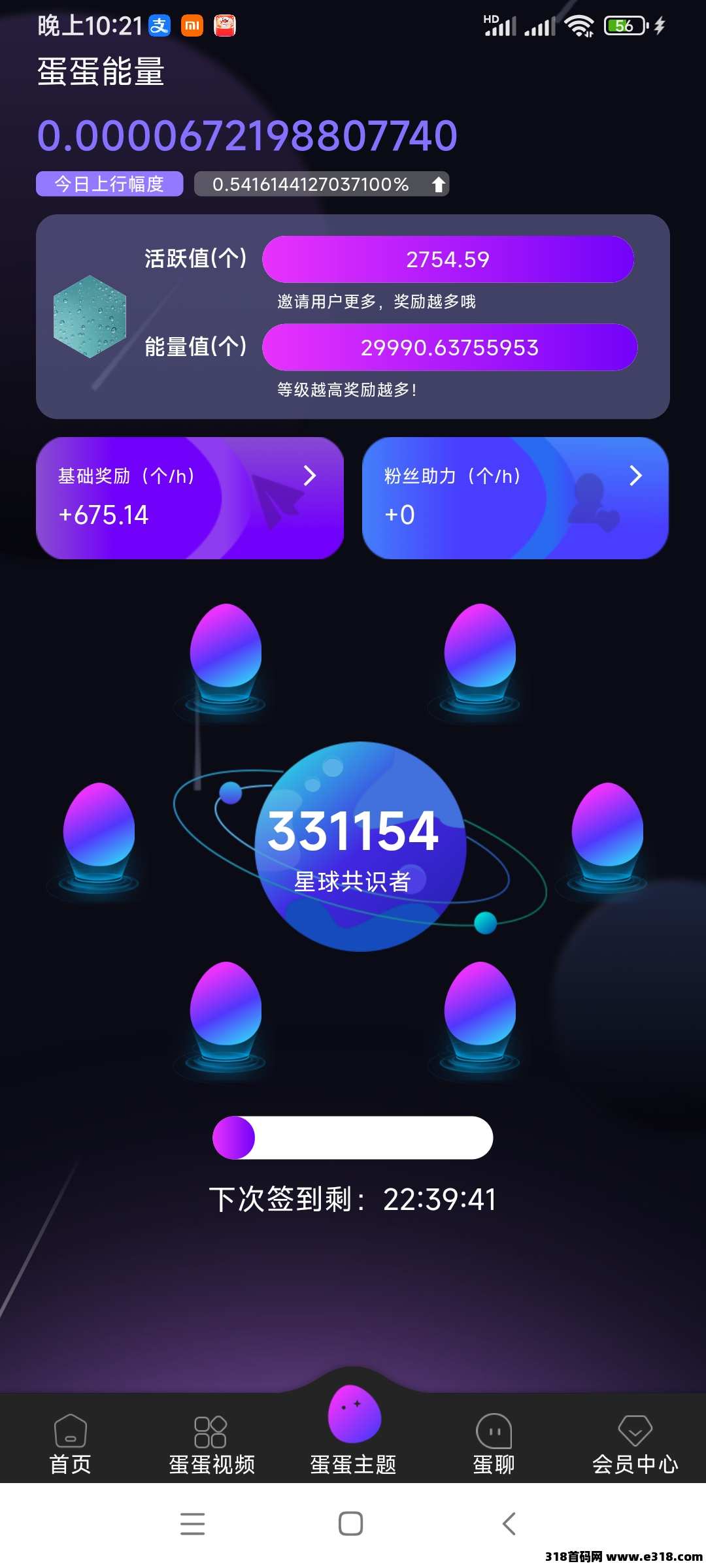Tap the 星球共识者 planet
This screenshot has width=706, height=1568.
coord(360,846)
